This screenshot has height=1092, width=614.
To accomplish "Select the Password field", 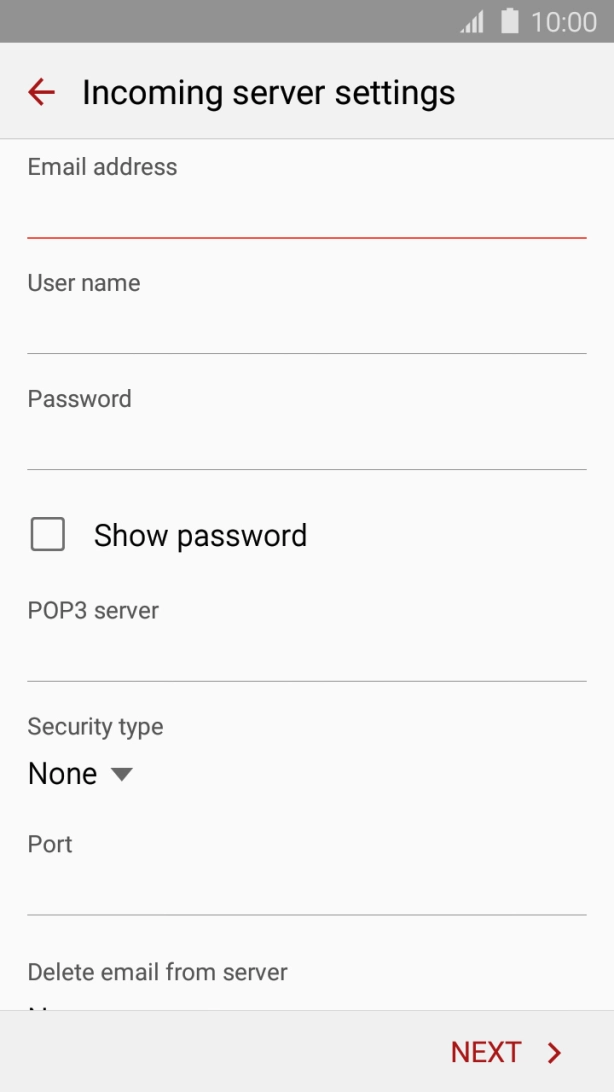I will click(307, 444).
